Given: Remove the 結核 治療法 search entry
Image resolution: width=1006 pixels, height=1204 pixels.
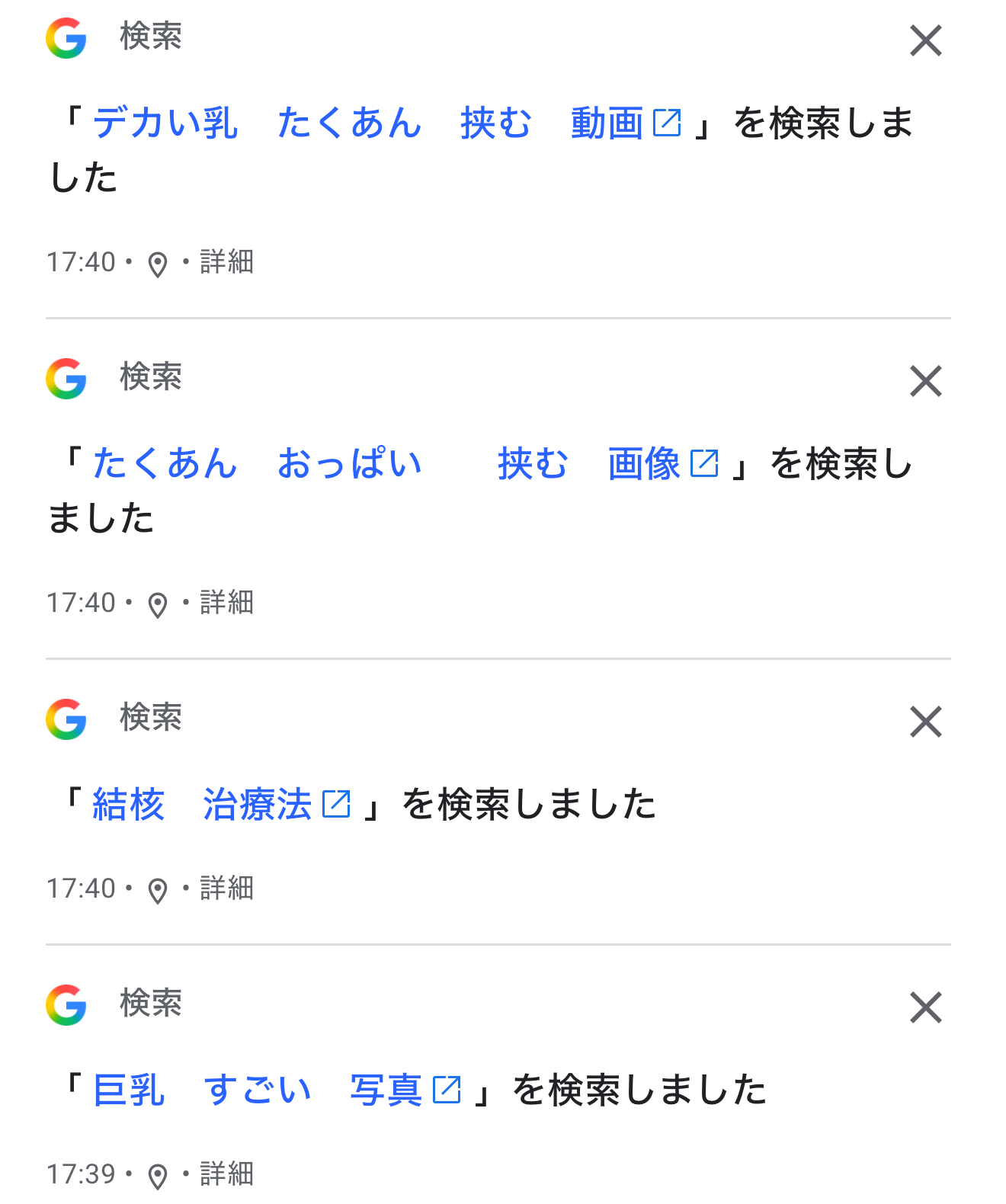Looking at the screenshot, I should point(926,722).
